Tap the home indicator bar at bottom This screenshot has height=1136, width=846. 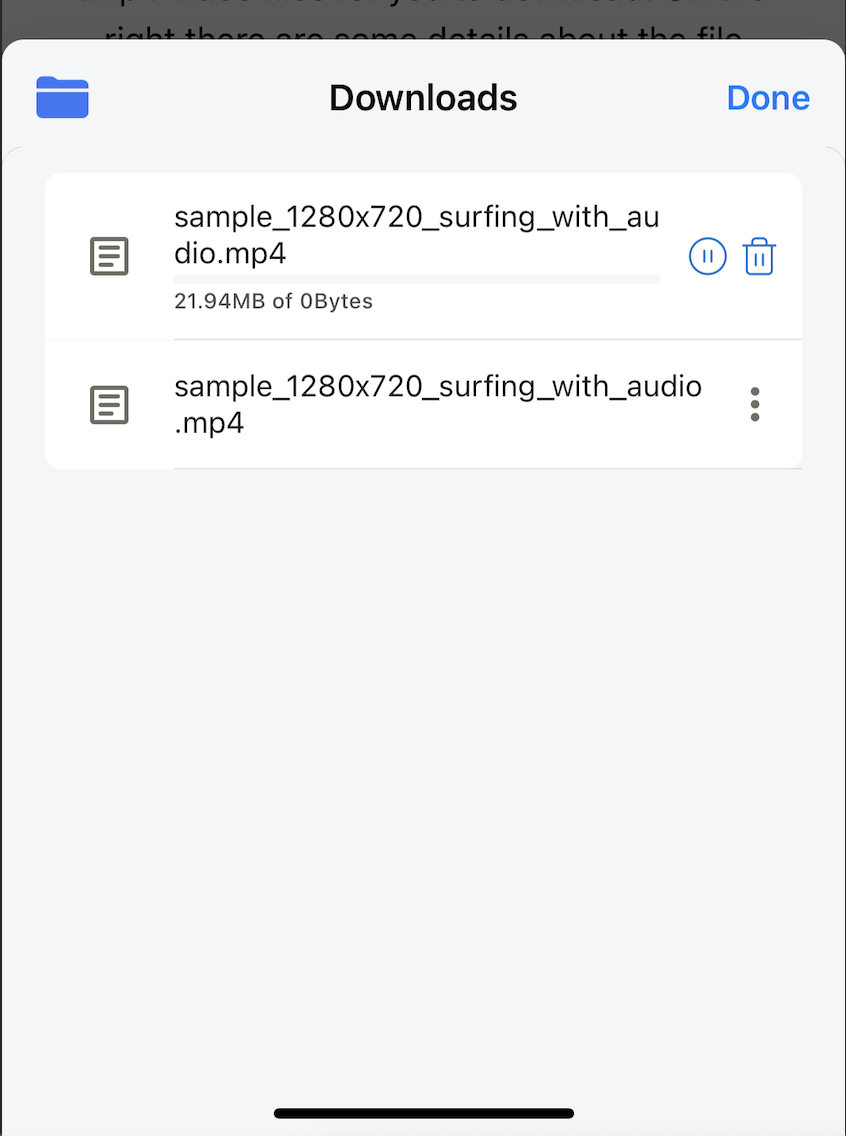pyautogui.click(x=422, y=1112)
